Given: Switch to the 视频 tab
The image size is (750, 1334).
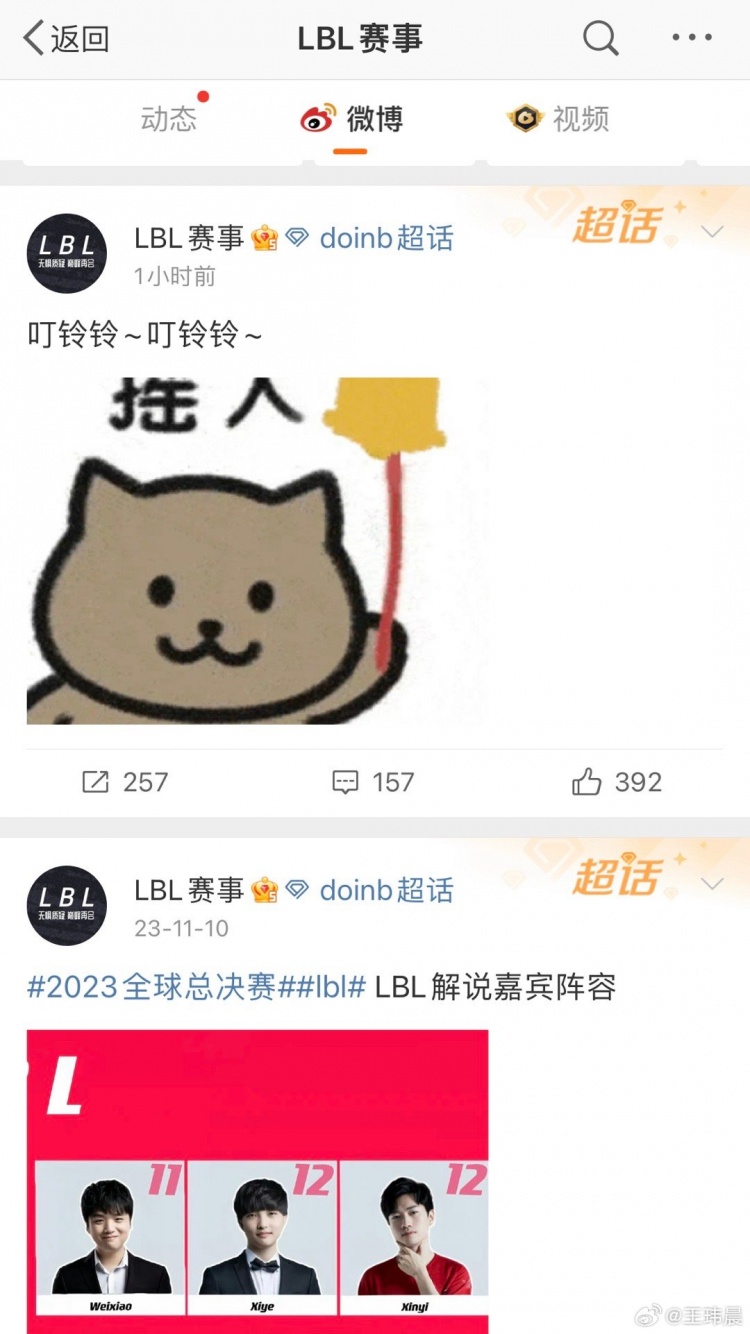Looking at the screenshot, I should pos(559,120).
